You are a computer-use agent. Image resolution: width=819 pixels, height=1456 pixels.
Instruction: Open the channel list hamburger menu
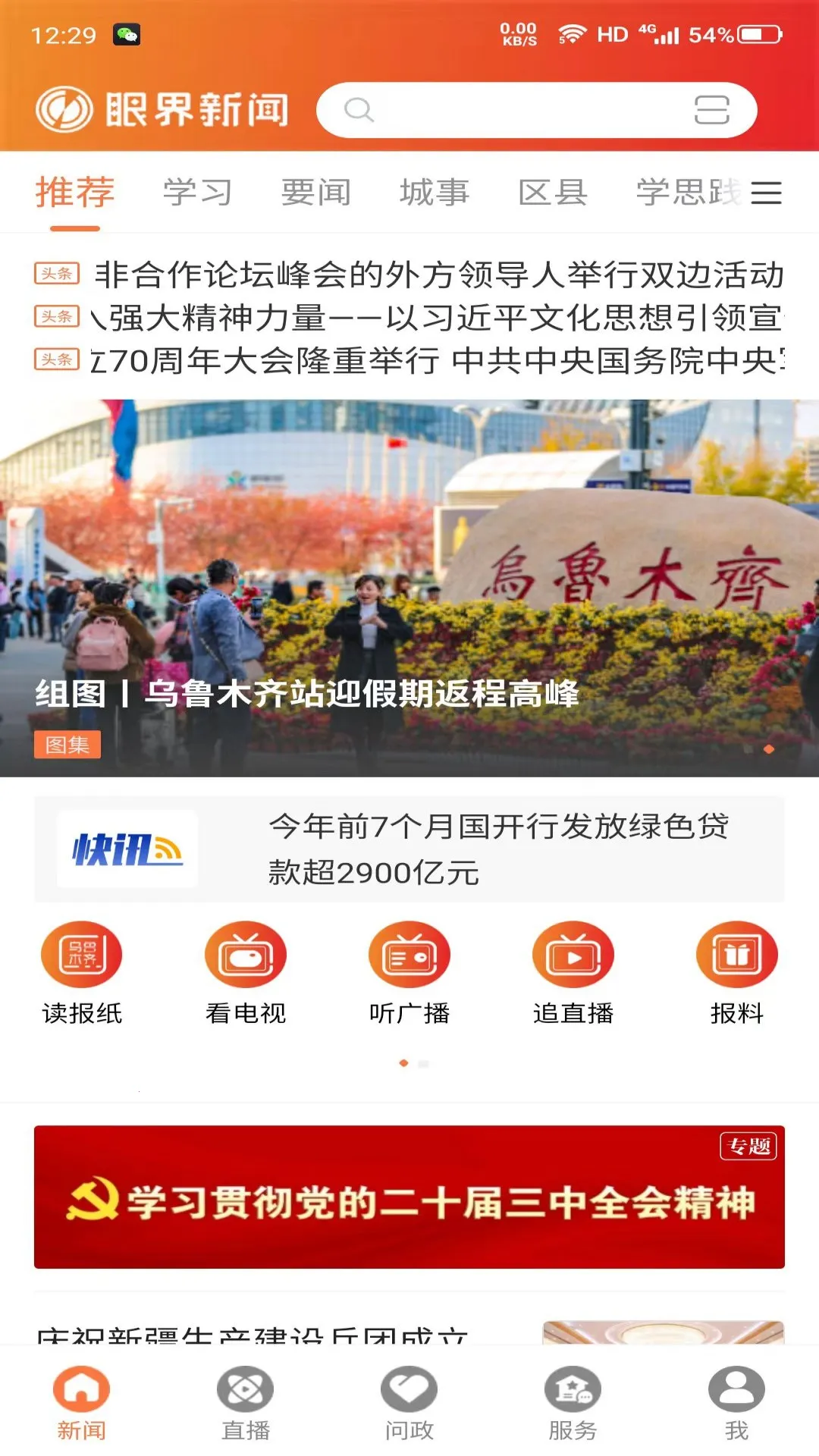766,193
